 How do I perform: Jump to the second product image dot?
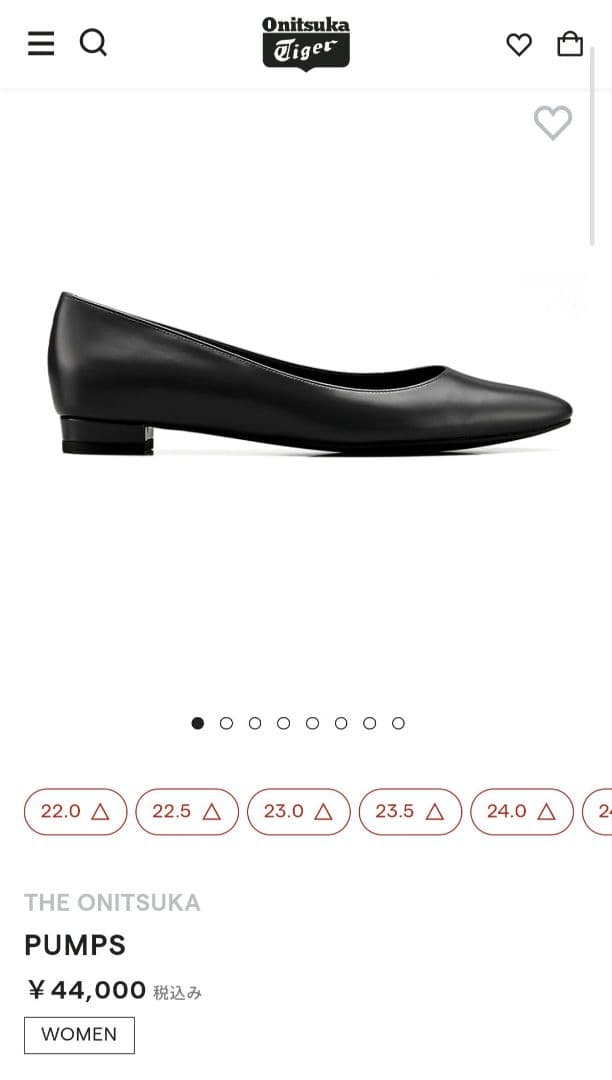[x=226, y=723]
